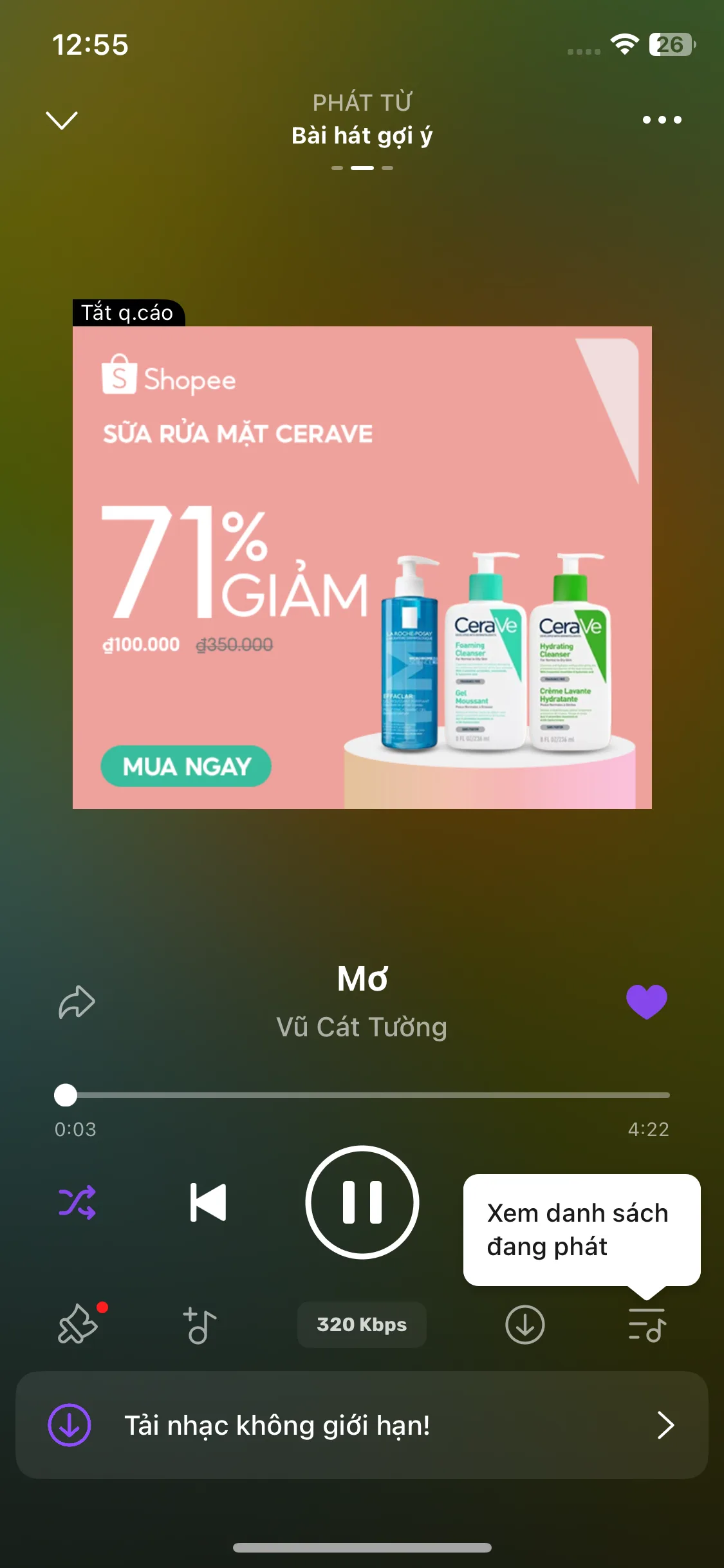Open the Tải nhạc không giới hạn banner
Image resolution: width=724 pixels, height=1568 pixels.
362,1425
